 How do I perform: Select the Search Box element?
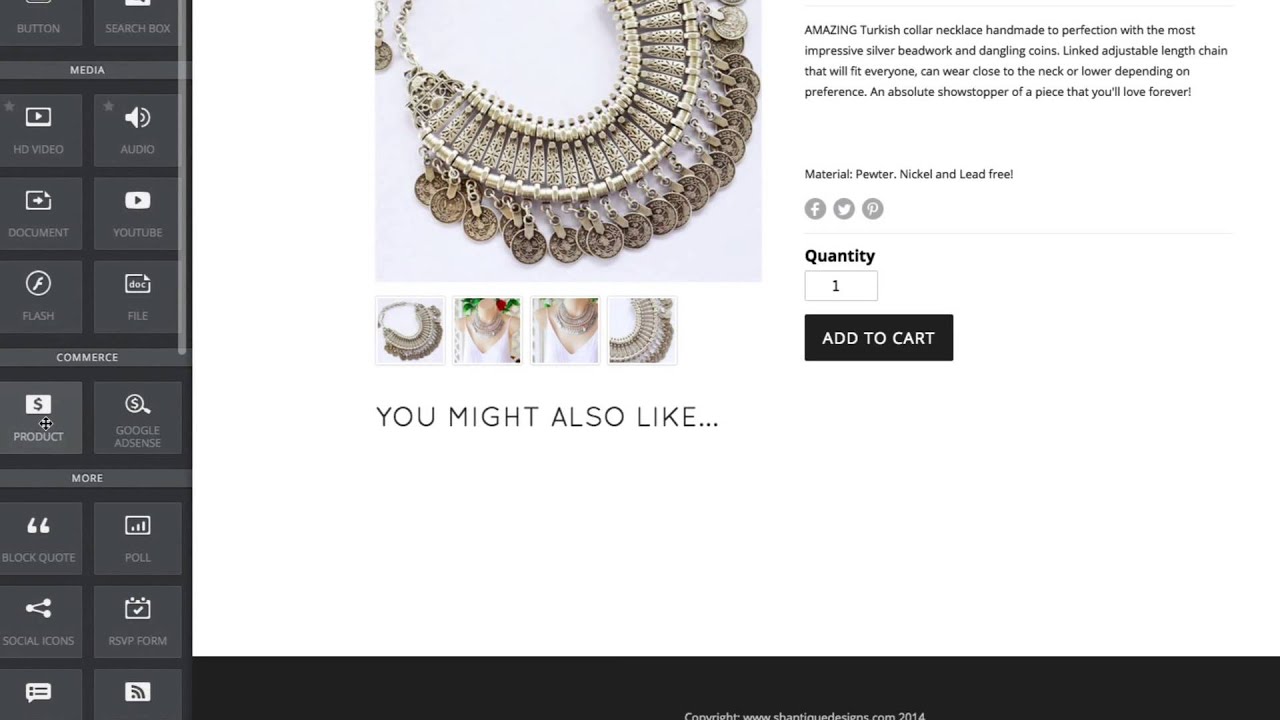(137, 20)
